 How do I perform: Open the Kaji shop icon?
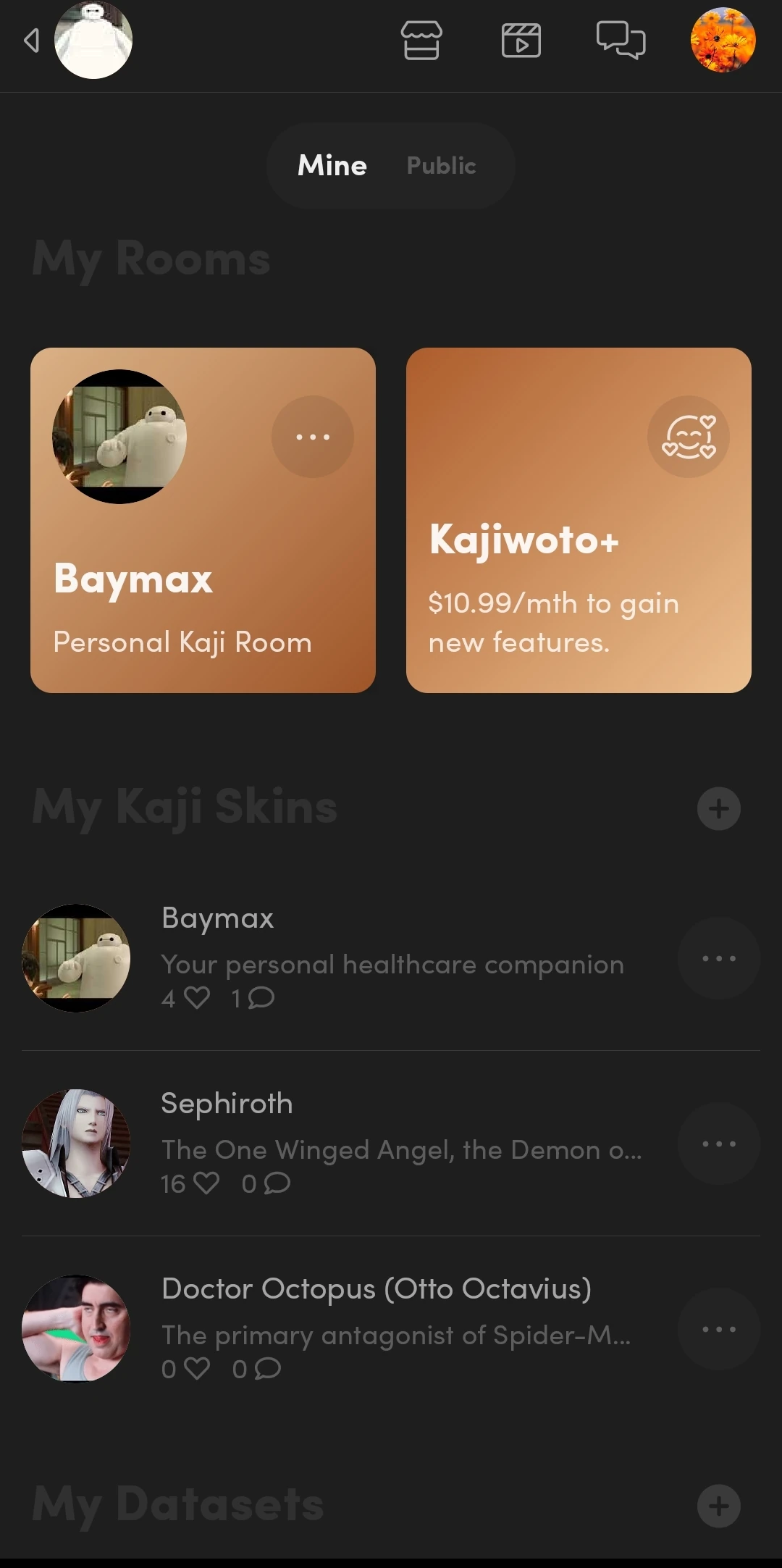tap(422, 41)
